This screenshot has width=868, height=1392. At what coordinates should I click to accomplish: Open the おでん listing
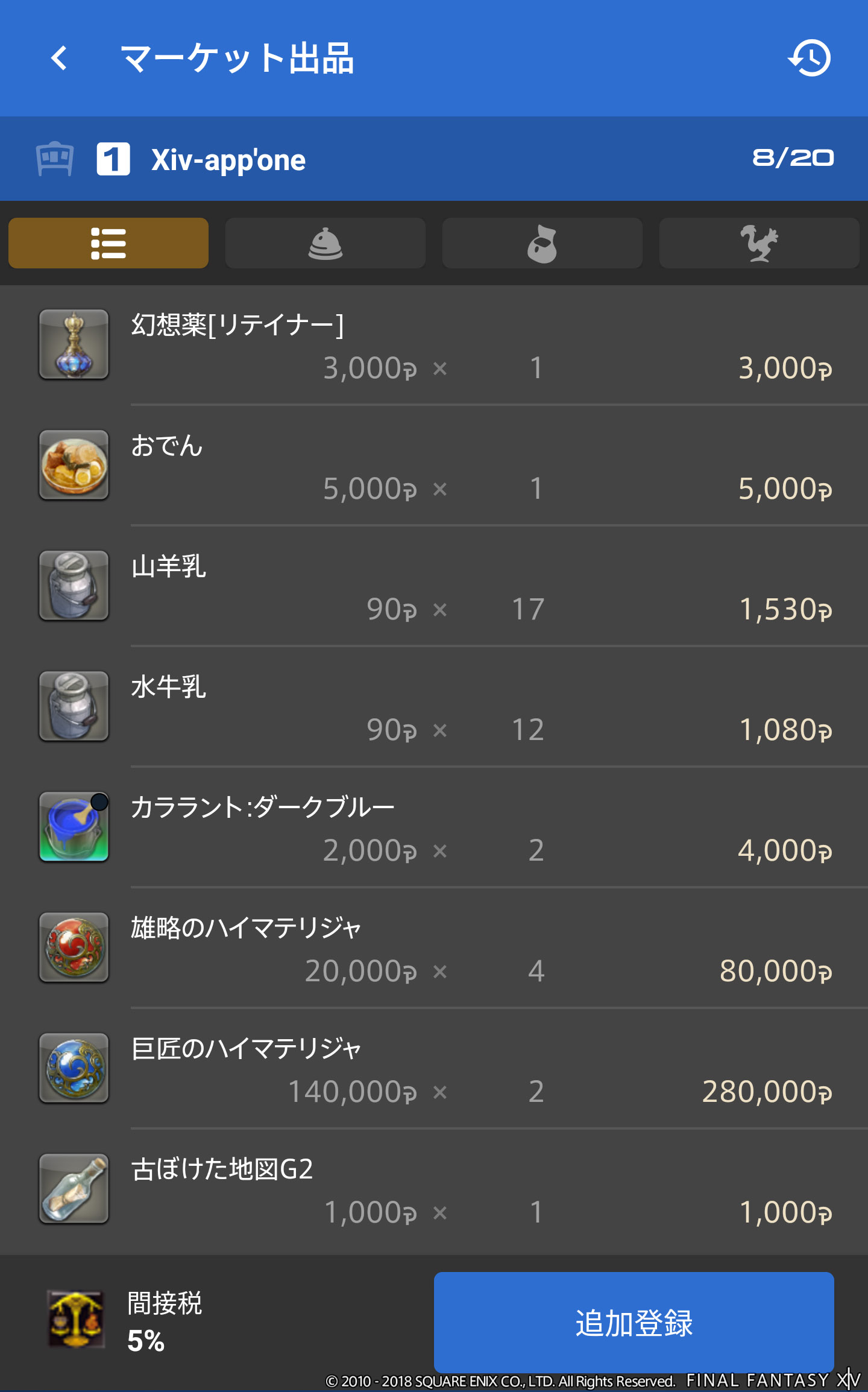(x=434, y=466)
